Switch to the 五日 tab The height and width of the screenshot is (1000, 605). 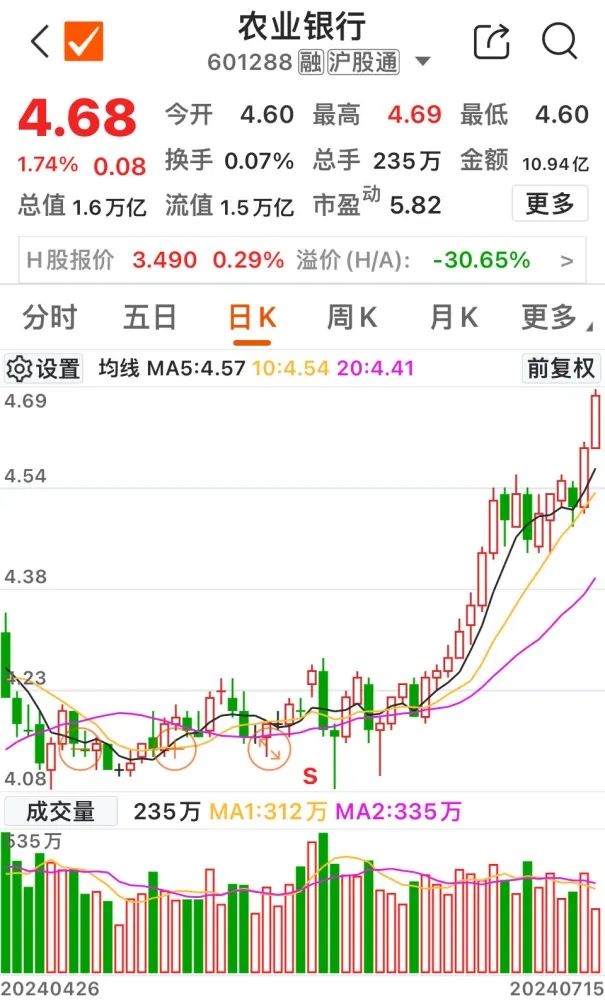coord(150,317)
